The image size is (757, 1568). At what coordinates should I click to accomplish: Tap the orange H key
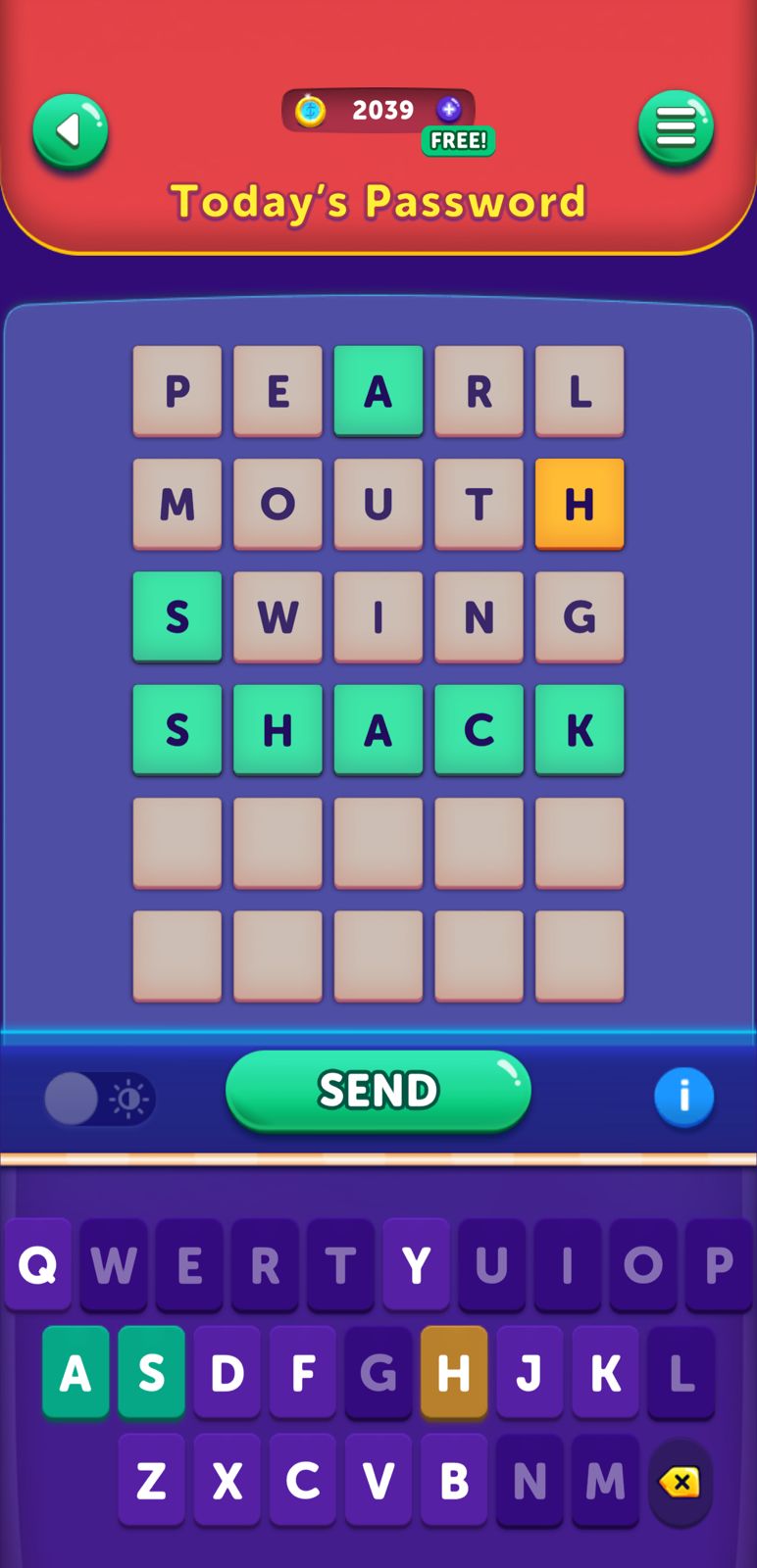[x=453, y=1372]
